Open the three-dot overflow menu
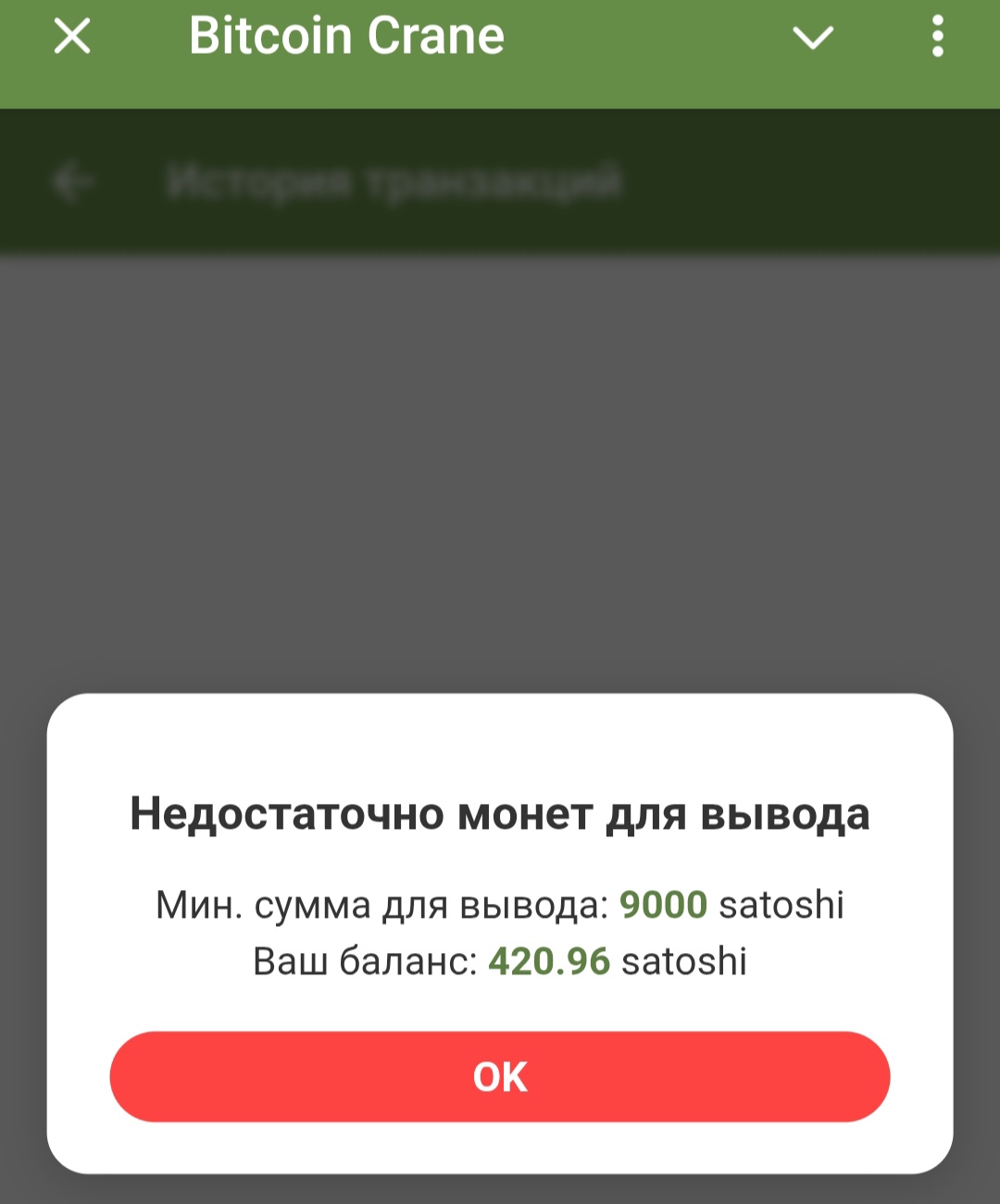This screenshot has width=1000, height=1204. 937,37
